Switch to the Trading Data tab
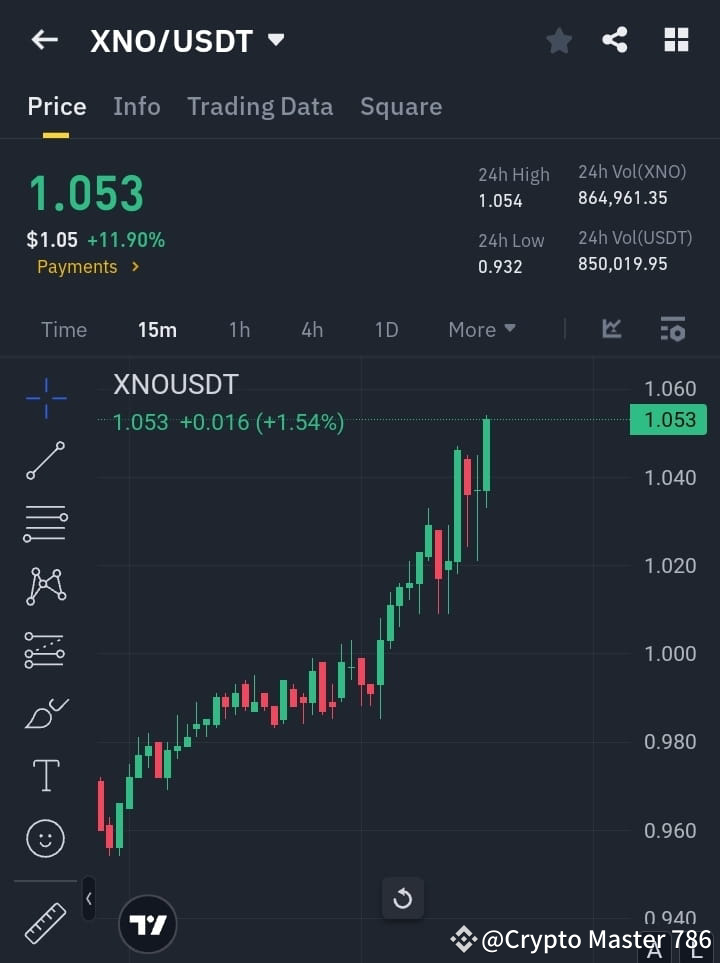The width and height of the screenshot is (720, 963). (260, 106)
